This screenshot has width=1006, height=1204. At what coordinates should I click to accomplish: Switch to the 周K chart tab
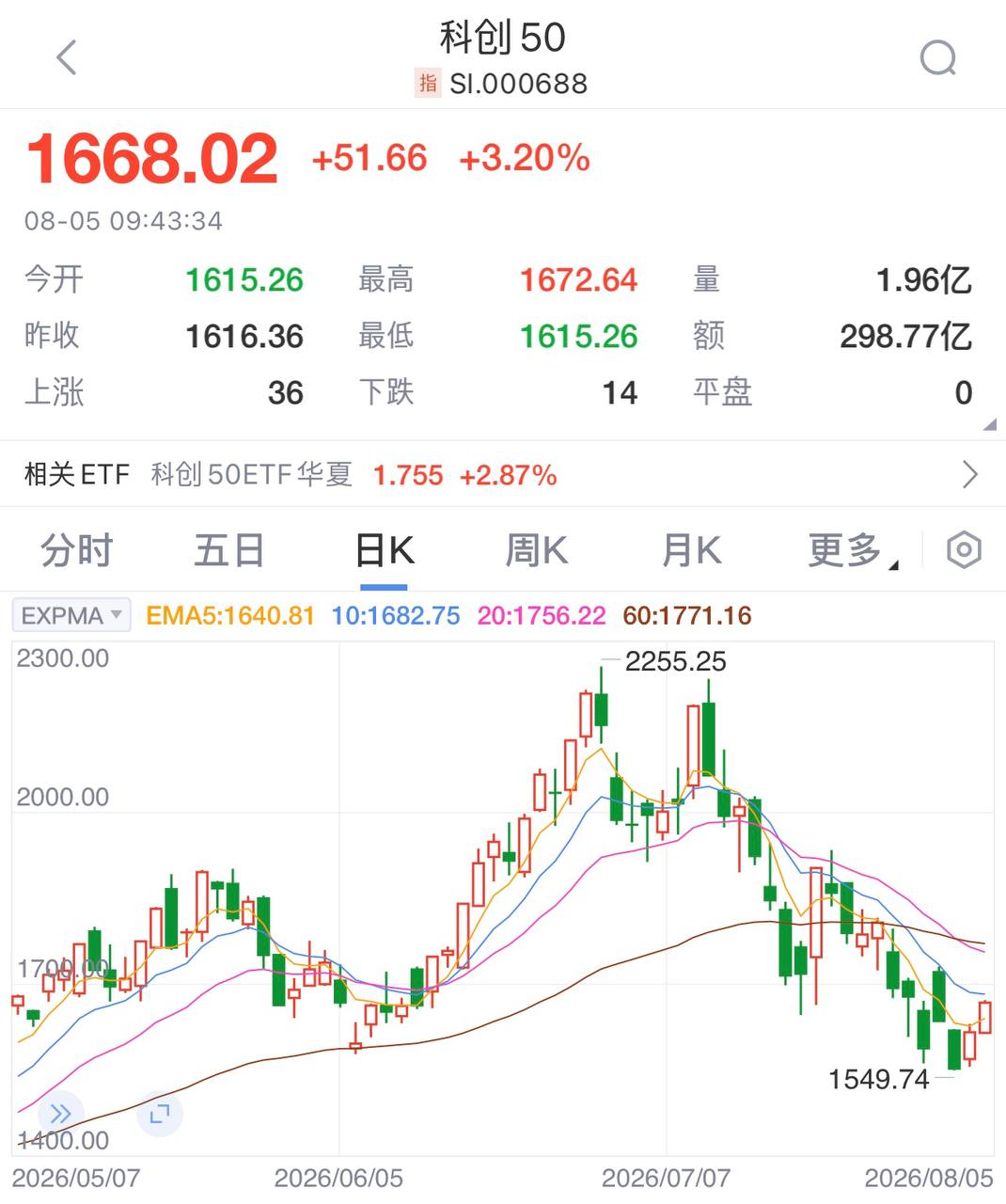(x=537, y=550)
